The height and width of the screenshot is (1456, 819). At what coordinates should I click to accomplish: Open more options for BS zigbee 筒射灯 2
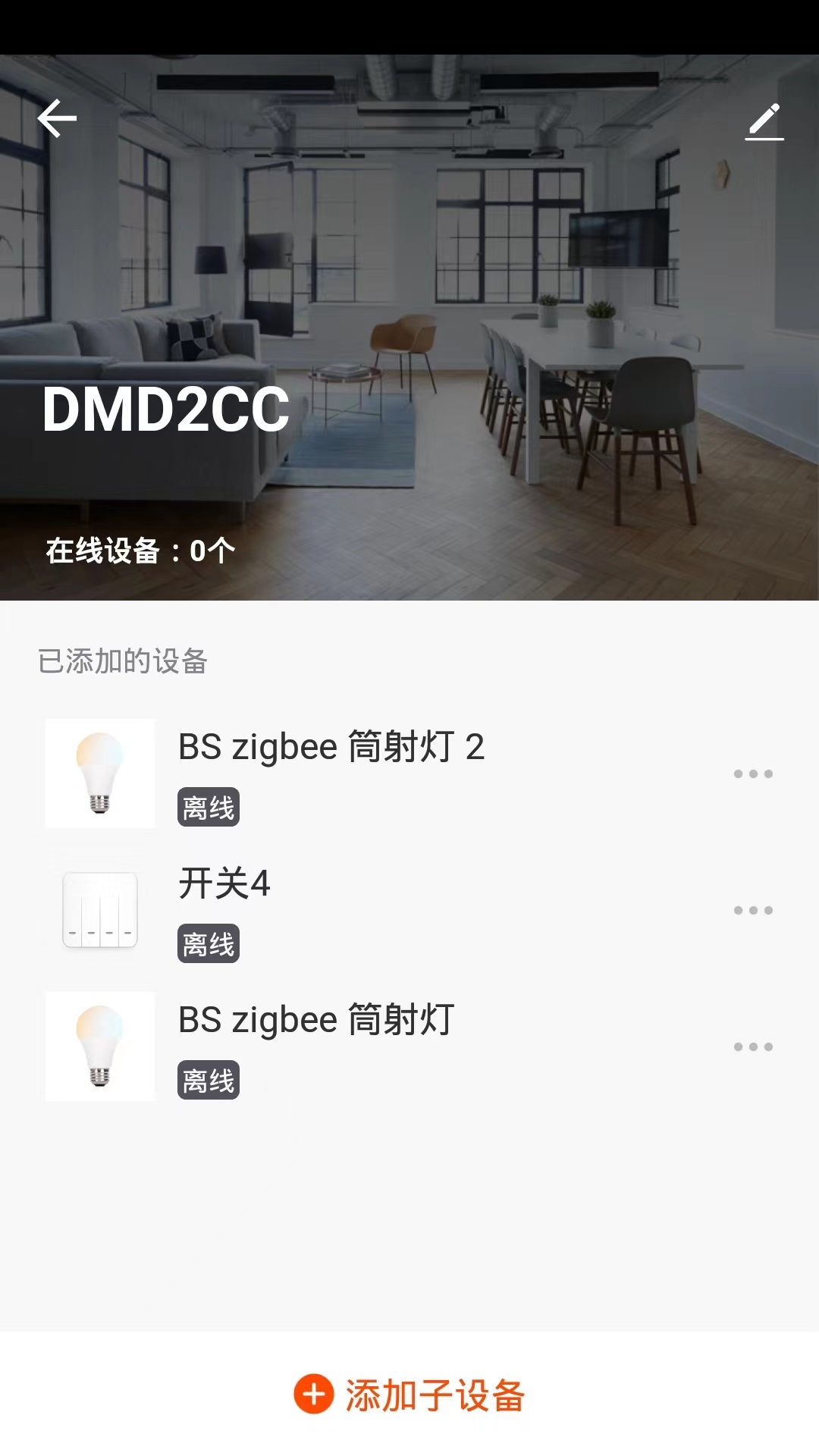(753, 773)
